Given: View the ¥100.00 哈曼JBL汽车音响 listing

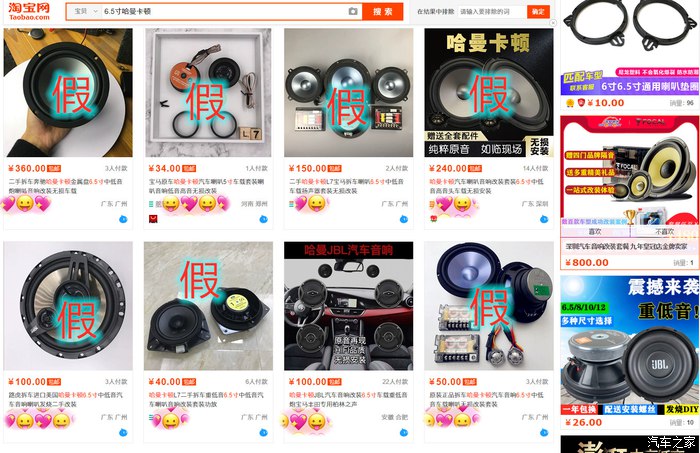Looking at the screenshot, I should click(x=347, y=305).
